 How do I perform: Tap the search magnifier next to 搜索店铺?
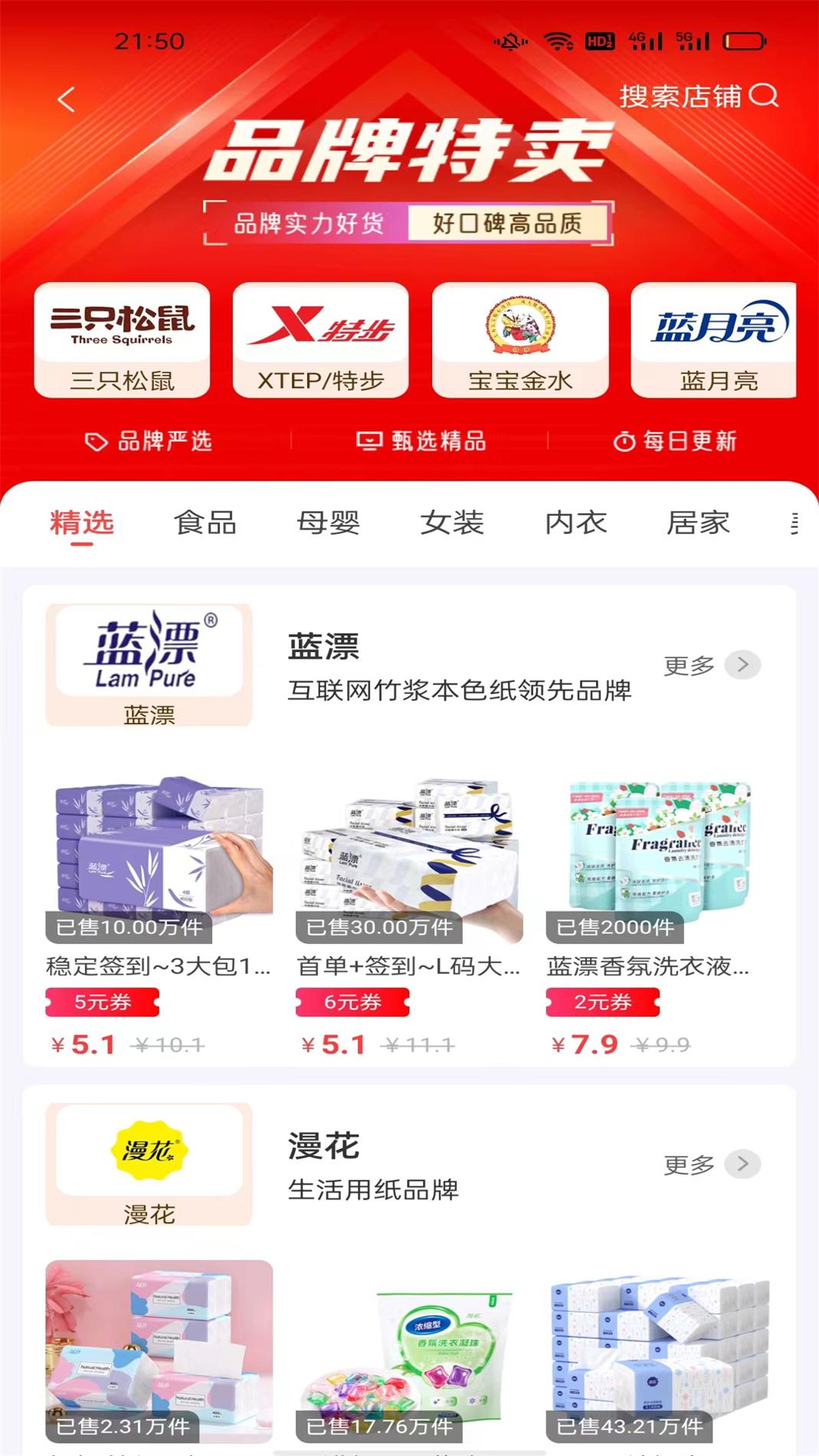click(762, 97)
